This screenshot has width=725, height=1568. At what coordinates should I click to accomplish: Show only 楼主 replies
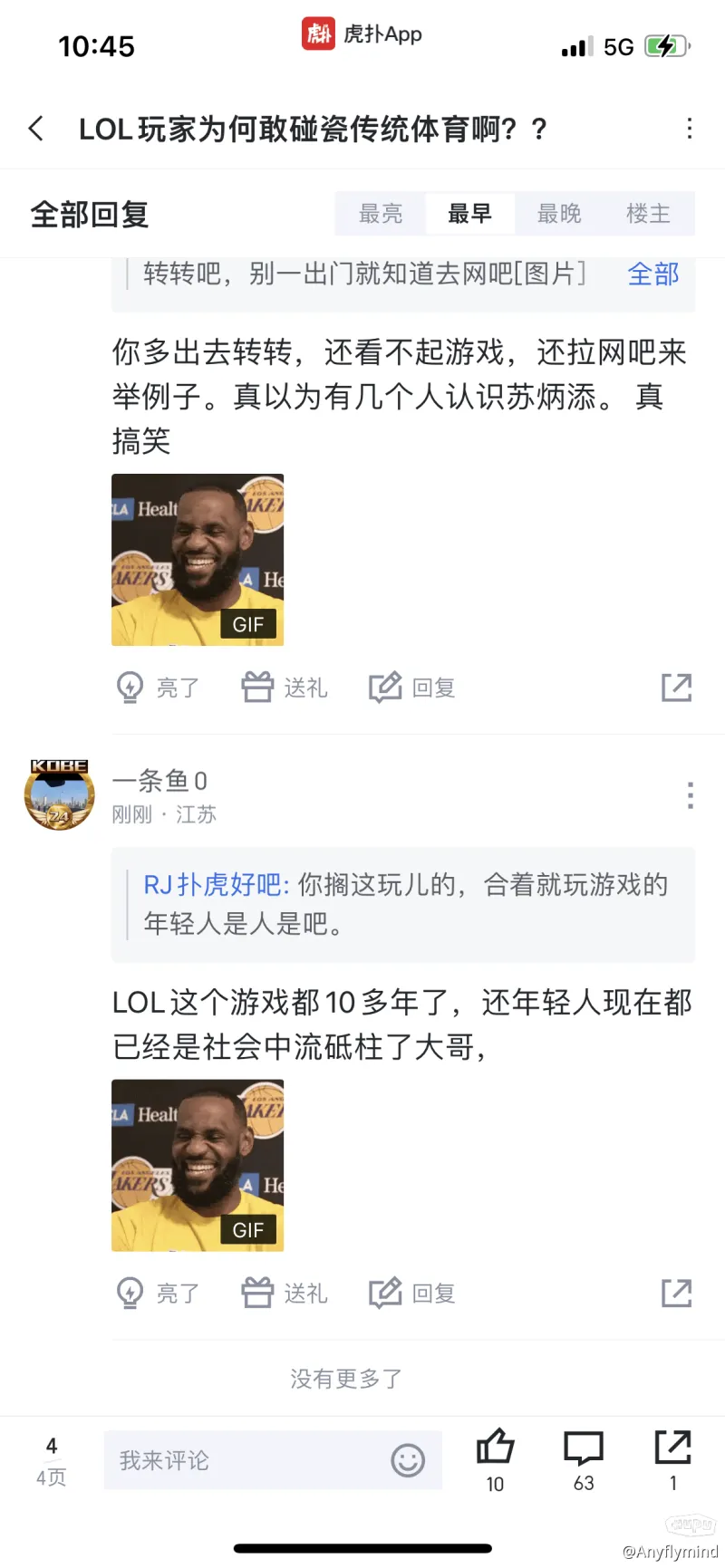pos(648,214)
